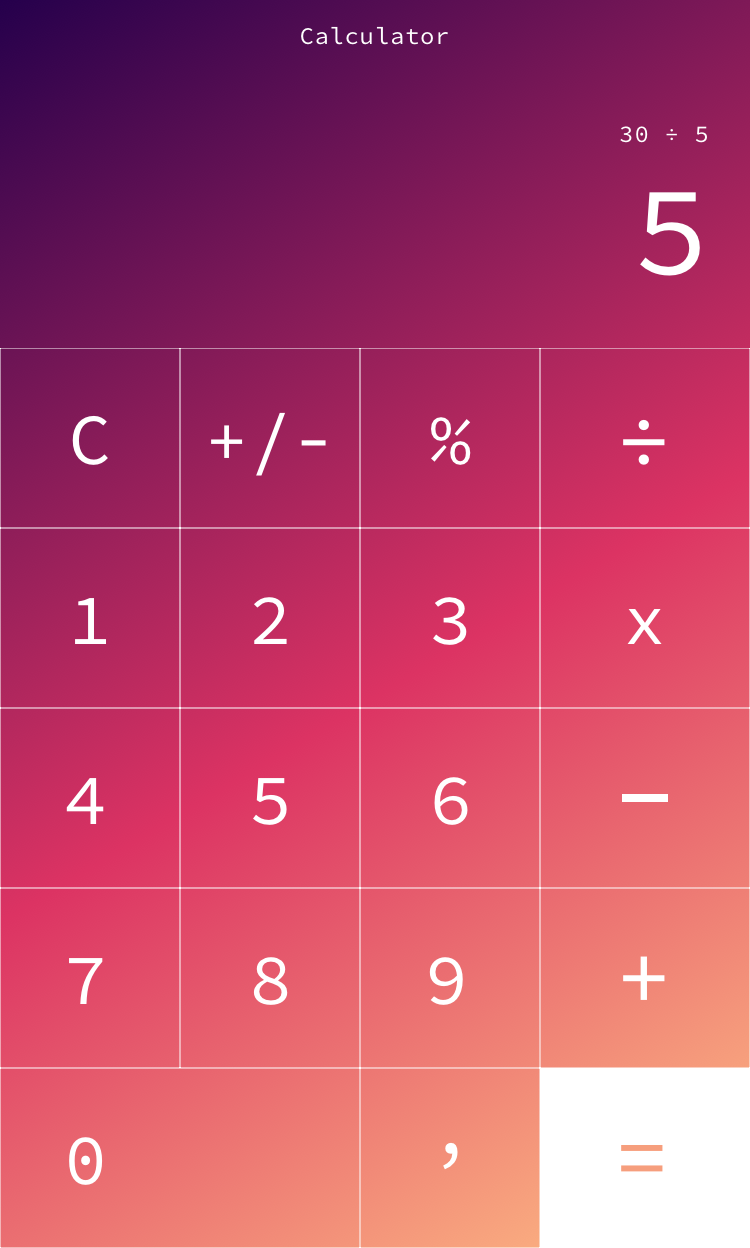Enter digit 9

[x=450, y=979]
